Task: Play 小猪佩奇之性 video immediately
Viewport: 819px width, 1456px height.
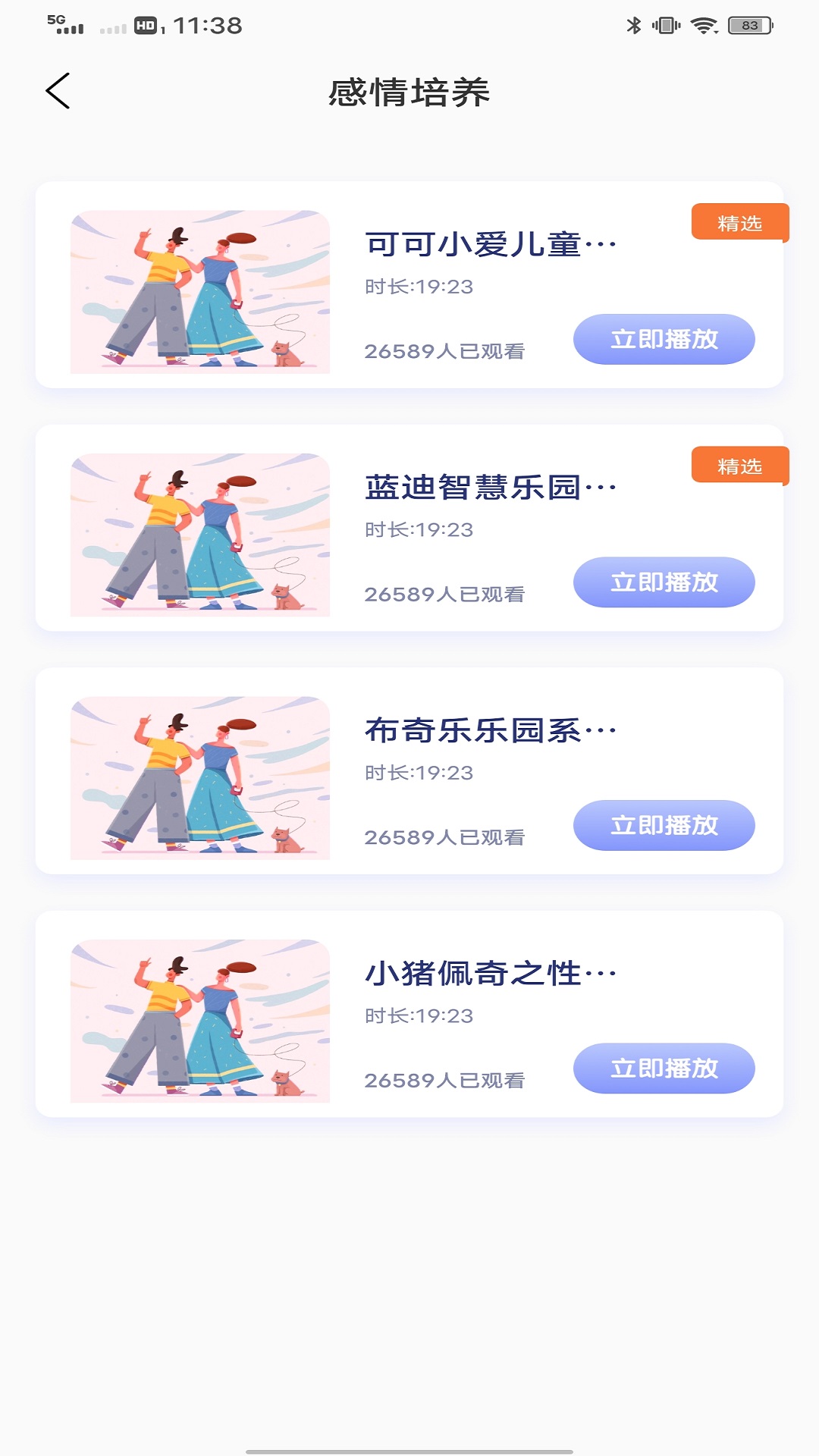Action: 664,1068
